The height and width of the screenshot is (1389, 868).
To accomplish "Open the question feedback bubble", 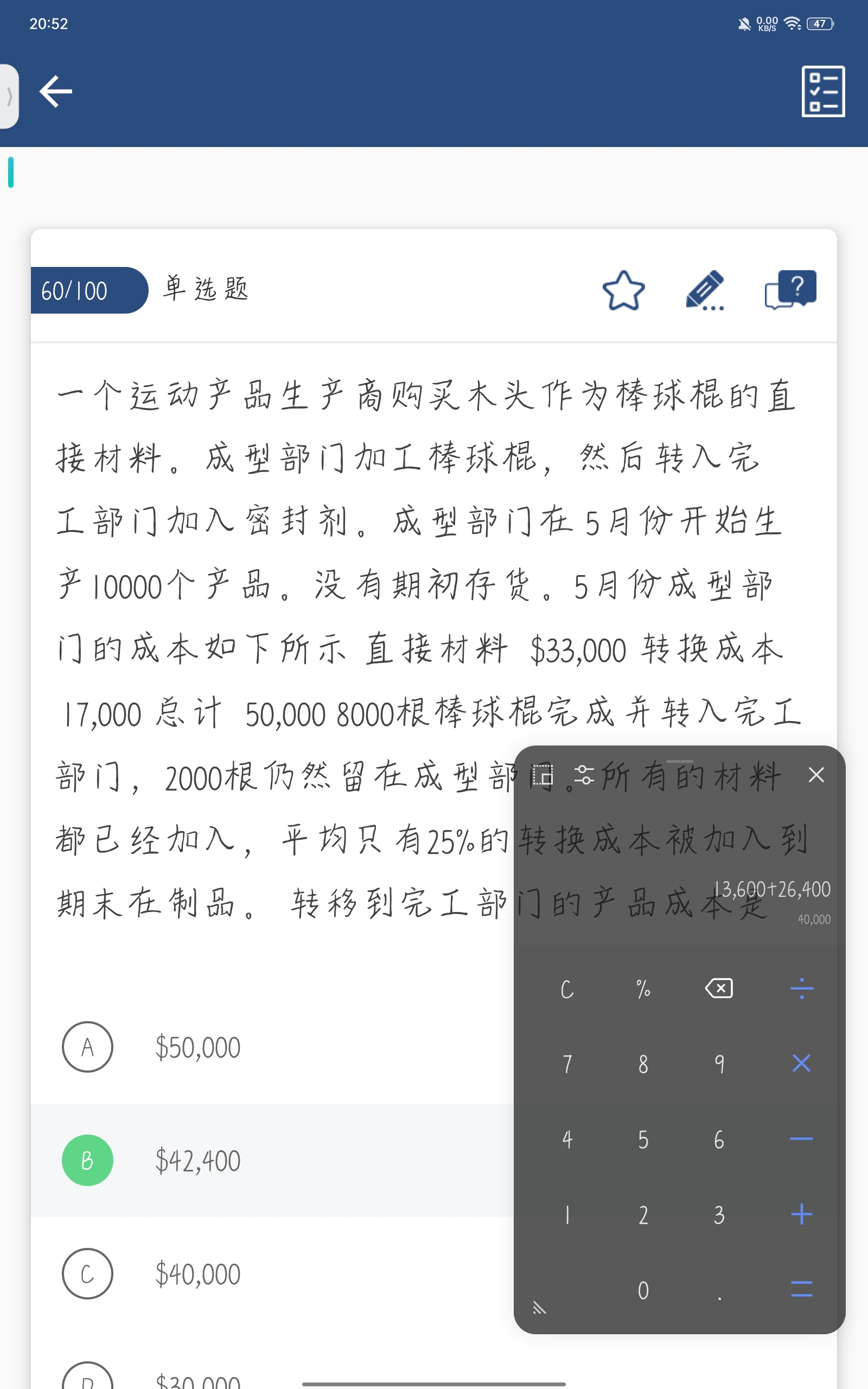I will tap(790, 290).
